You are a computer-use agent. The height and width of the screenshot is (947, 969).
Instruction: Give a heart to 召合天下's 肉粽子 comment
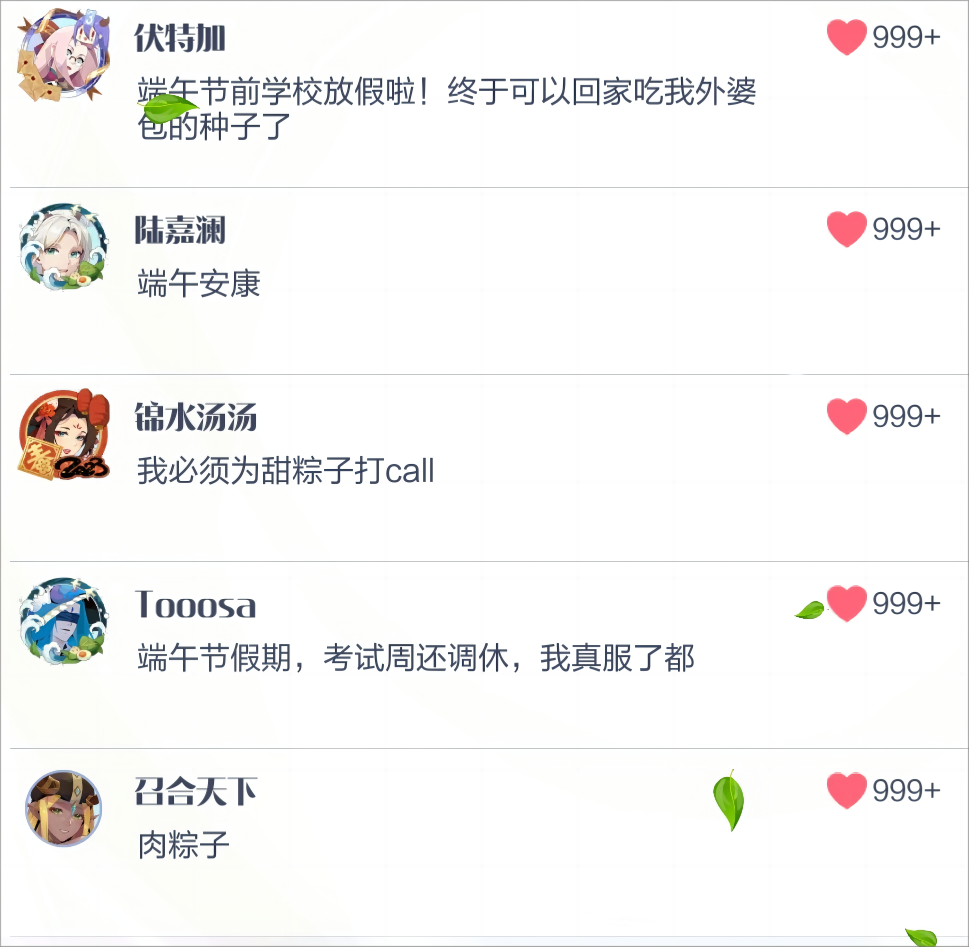tap(846, 791)
